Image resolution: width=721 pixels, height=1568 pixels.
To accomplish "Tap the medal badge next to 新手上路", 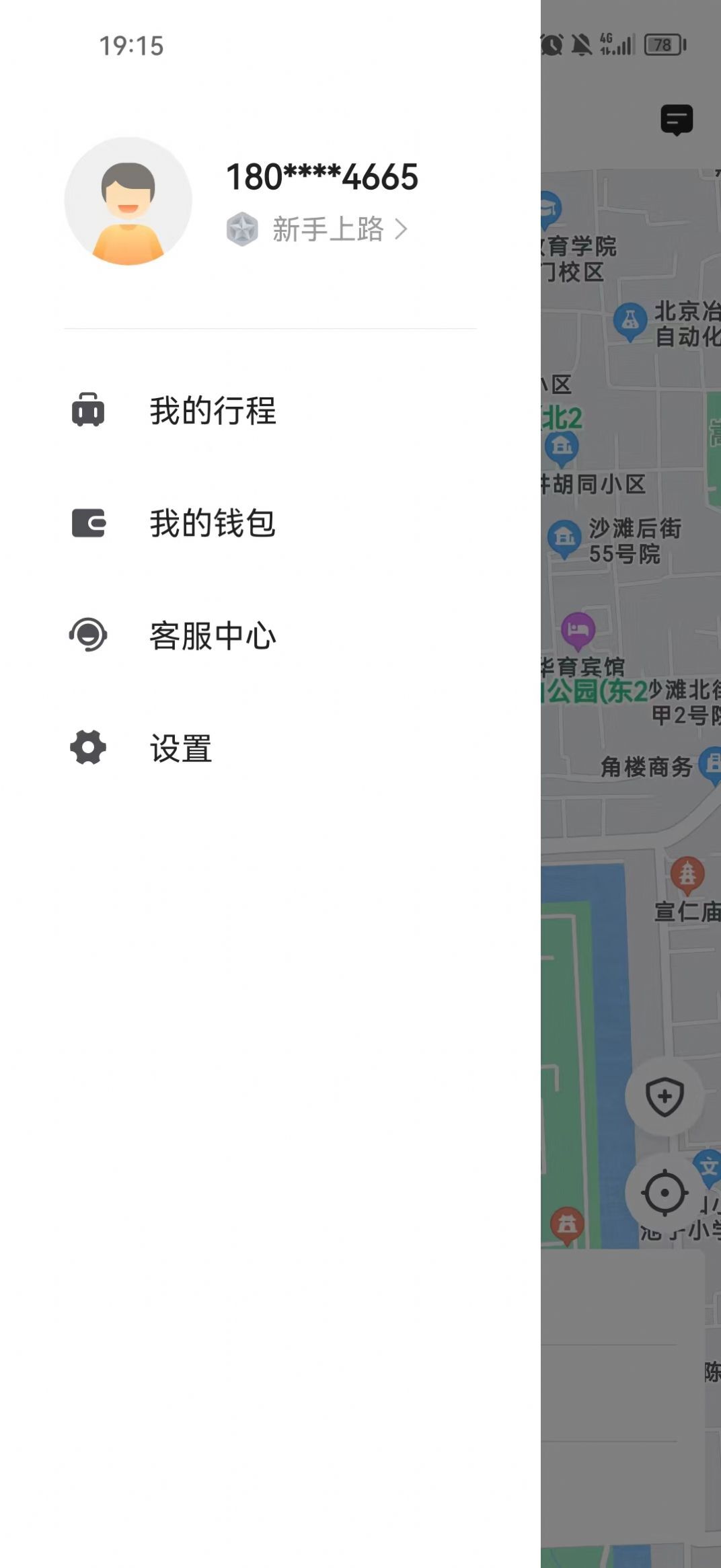I will point(243,229).
